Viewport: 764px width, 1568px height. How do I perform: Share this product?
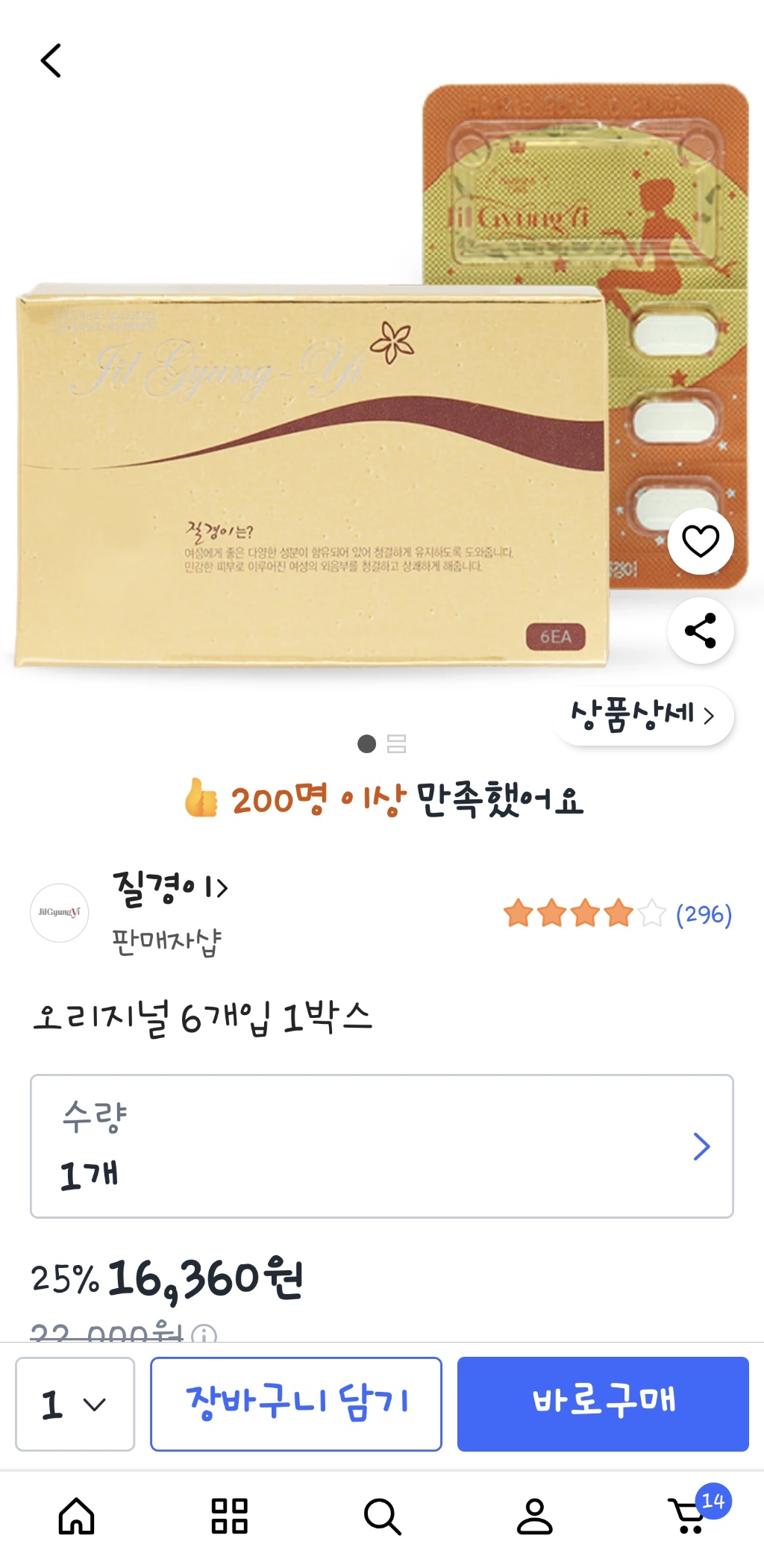coord(700,631)
